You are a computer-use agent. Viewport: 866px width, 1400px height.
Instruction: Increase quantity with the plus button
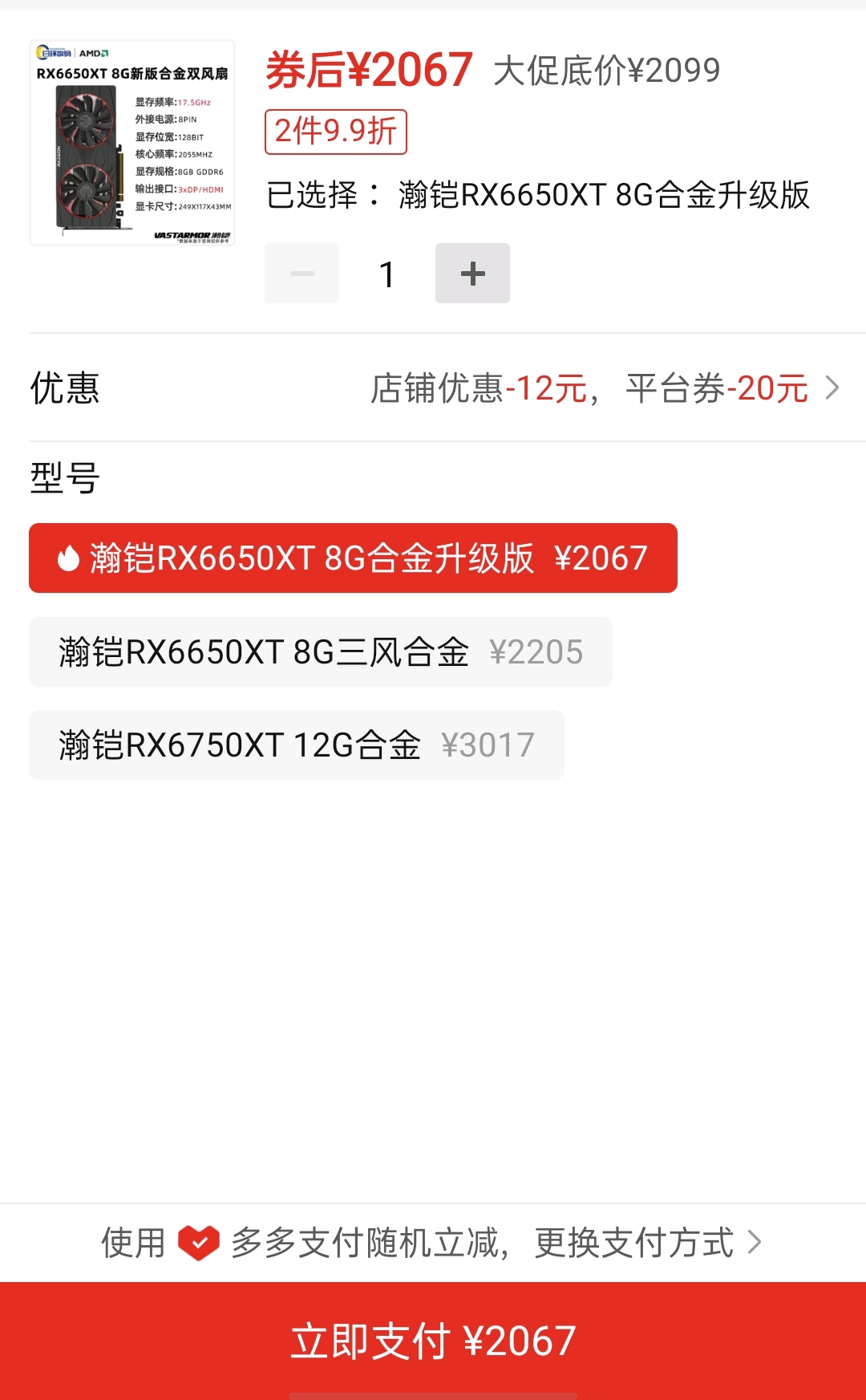tap(472, 274)
